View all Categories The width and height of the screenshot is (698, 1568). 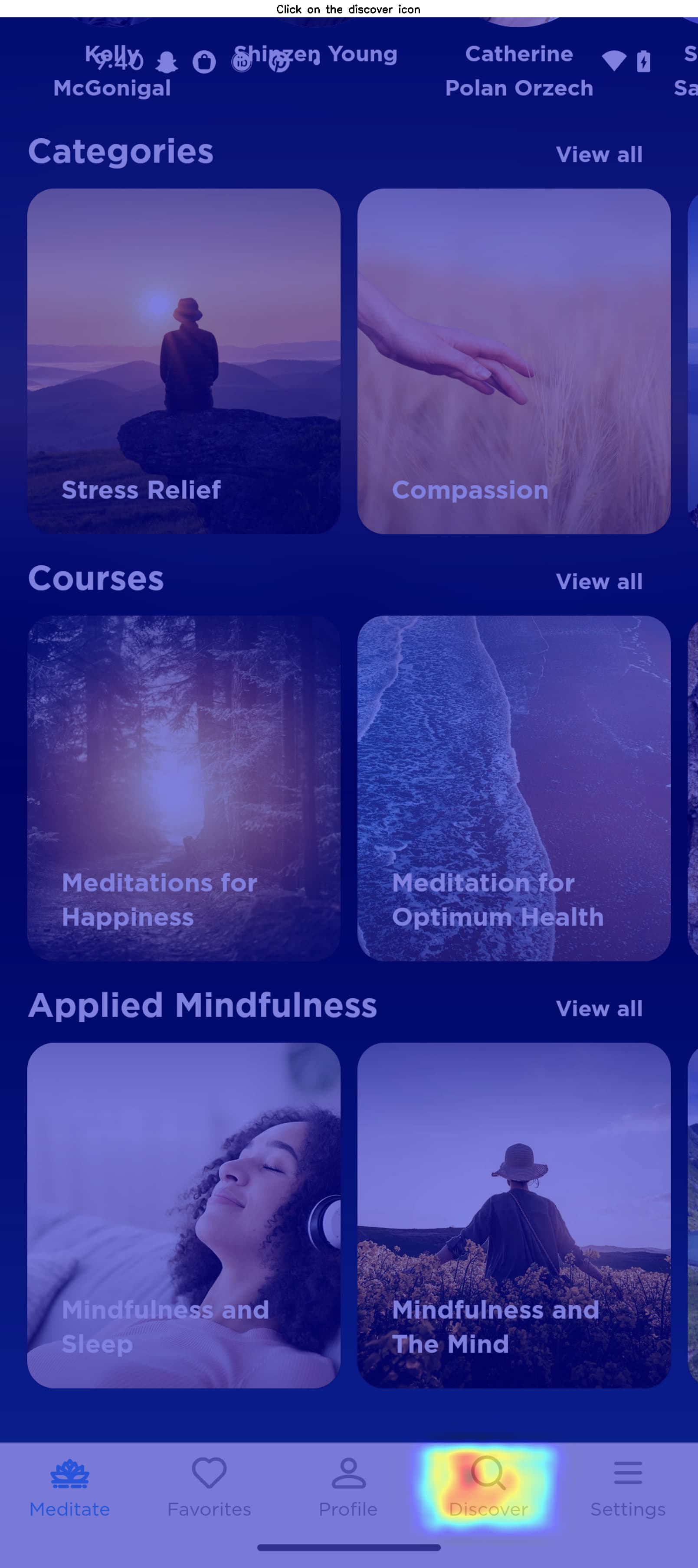point(599,155)
